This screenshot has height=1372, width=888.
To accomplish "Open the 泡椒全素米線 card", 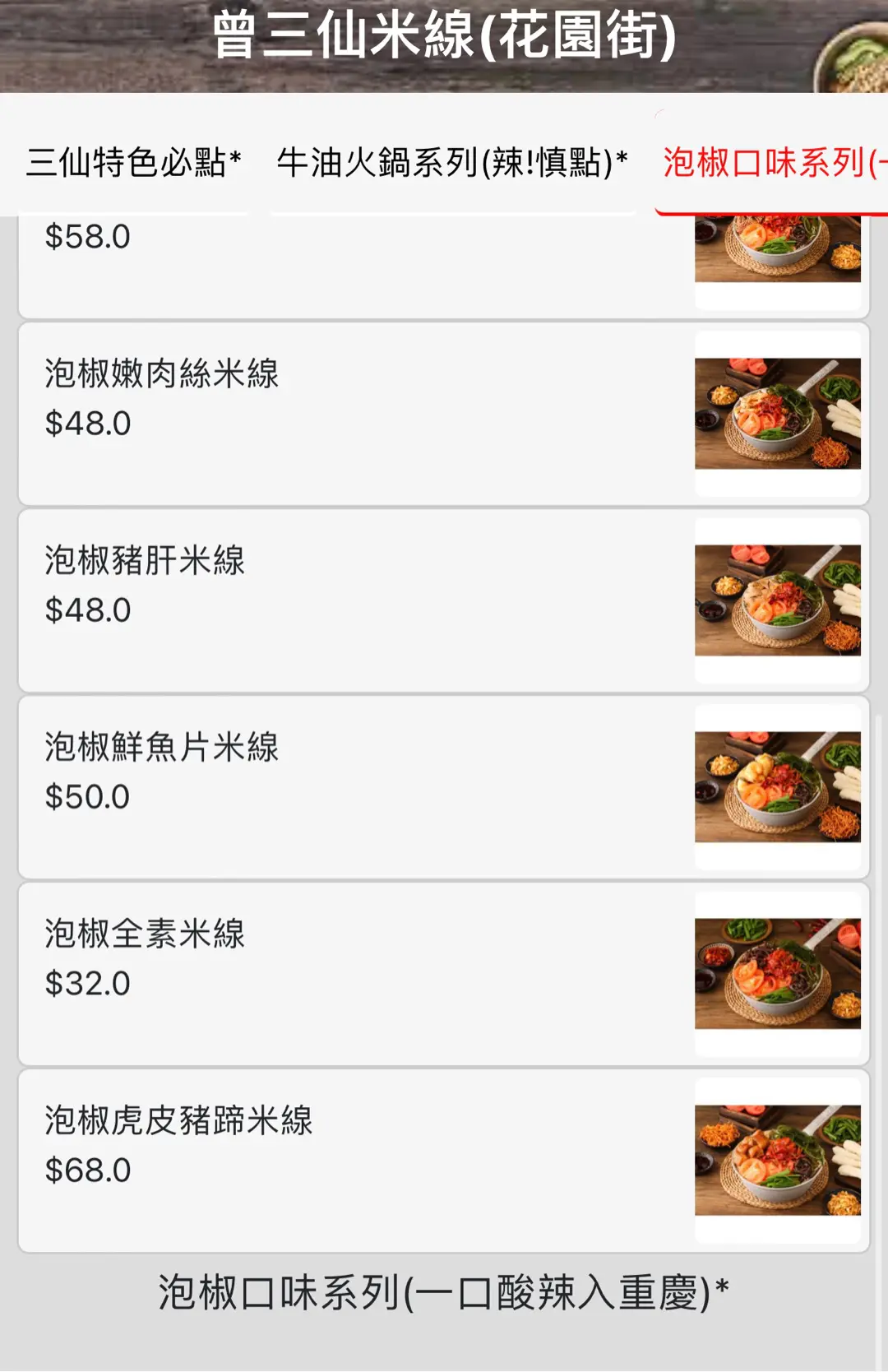I will (444, 974).
